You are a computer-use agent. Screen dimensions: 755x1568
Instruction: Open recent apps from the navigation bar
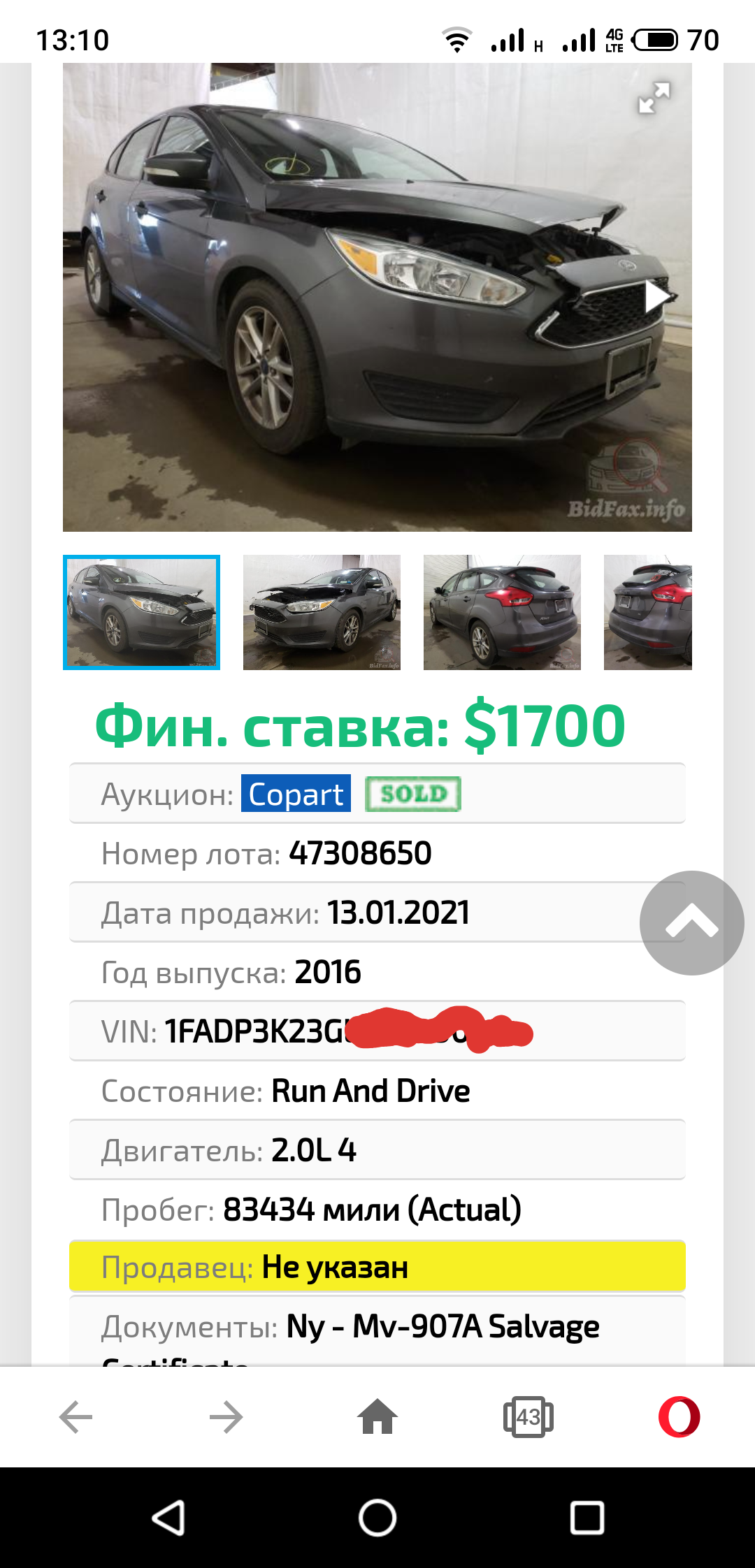click(x=587, y=1518)
